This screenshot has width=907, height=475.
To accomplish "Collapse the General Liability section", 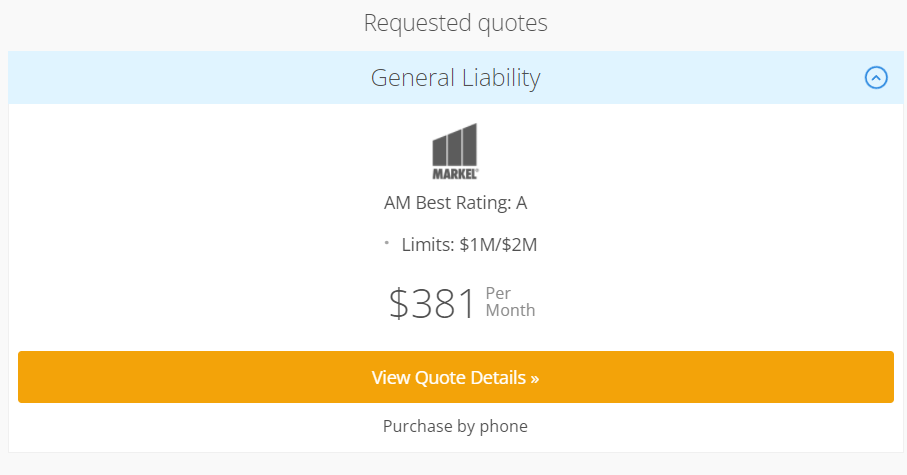I will pyautogui.click(x=876, y=77).
